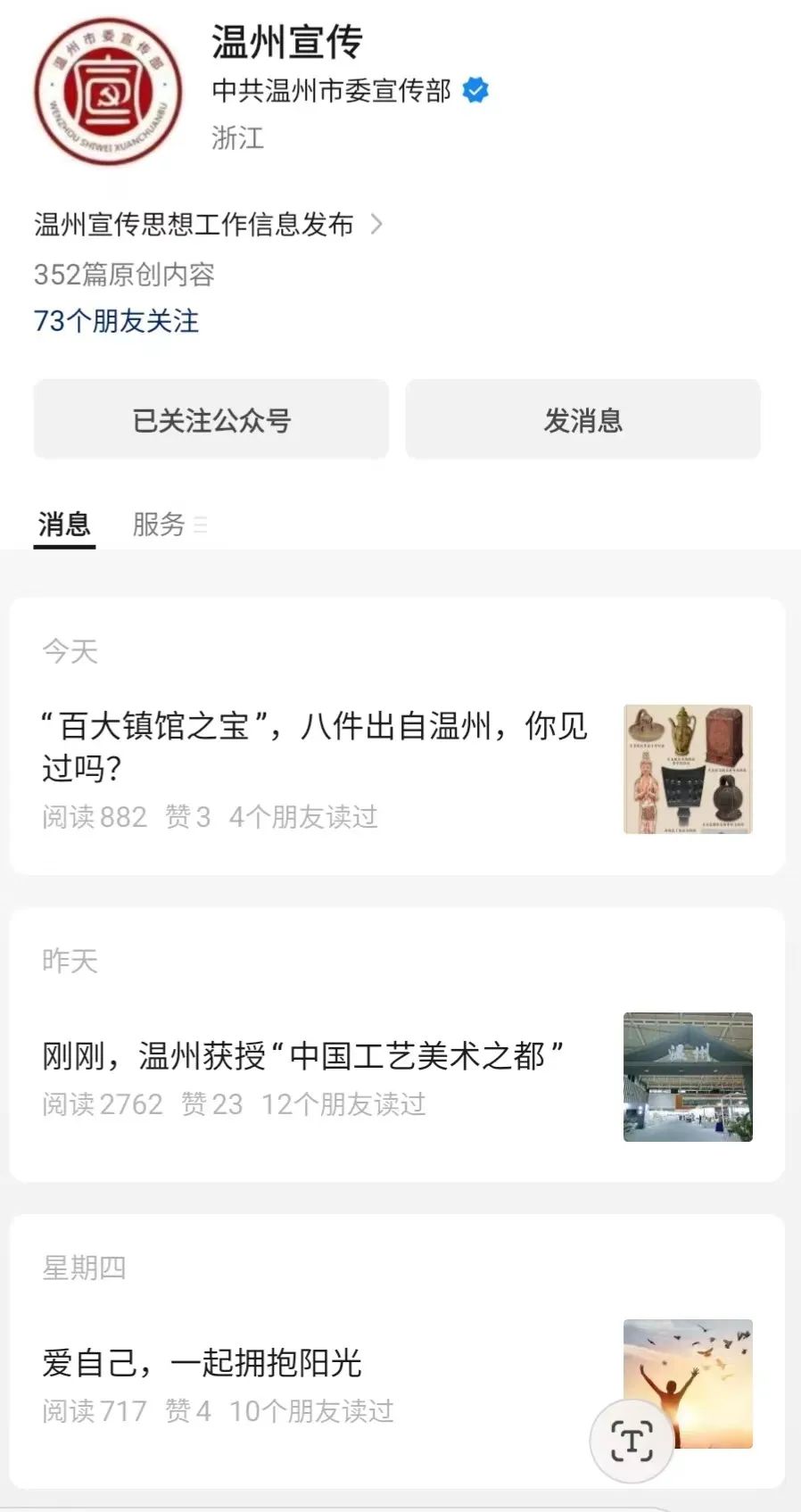Viewport: 801px width, 1512px height.
Task: Switch to the 服务 tab
Action: coord(159,525)
